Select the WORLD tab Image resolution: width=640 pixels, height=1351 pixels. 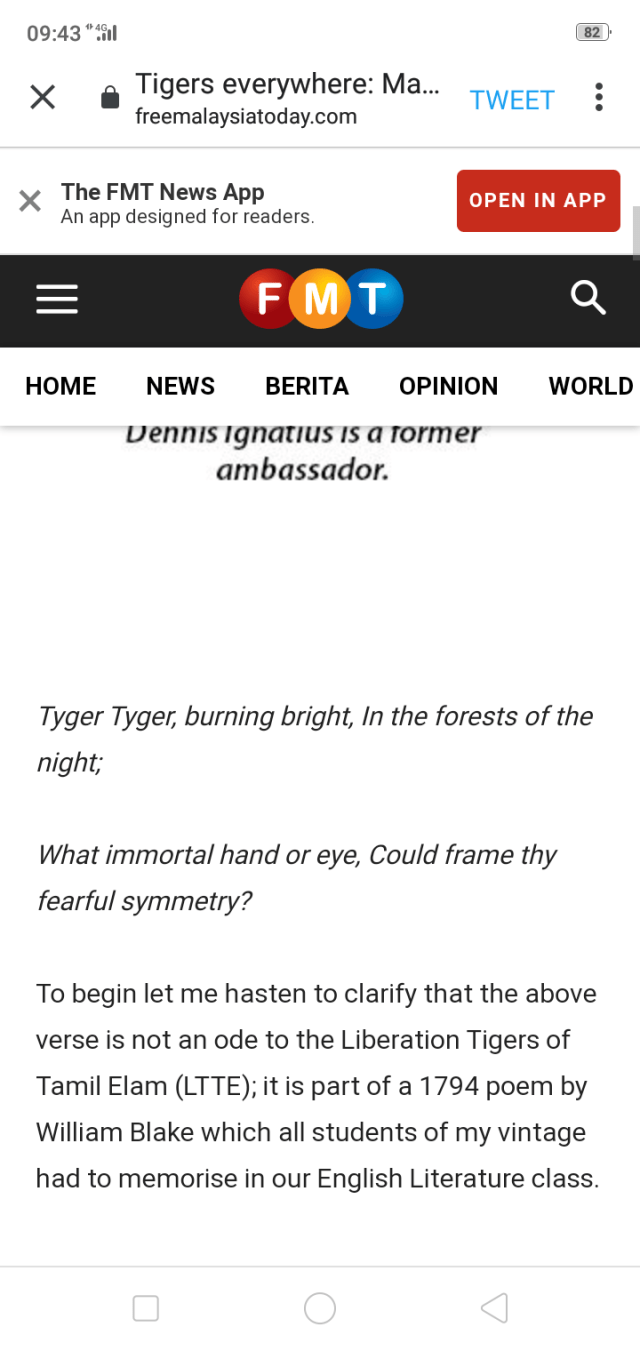tap(590, 386)
